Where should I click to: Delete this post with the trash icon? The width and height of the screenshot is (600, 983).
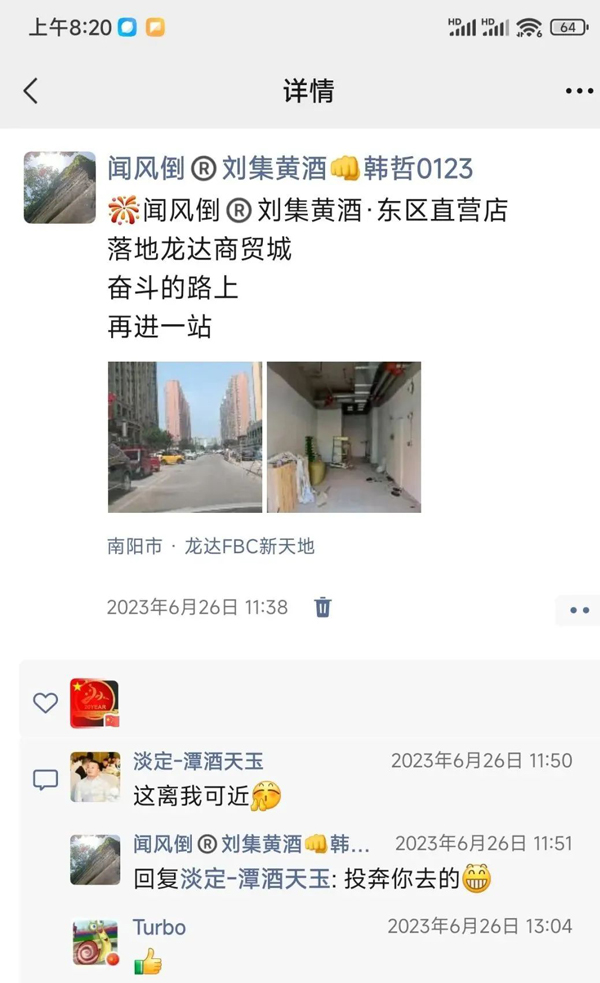pyautogui.click(x=323, y=607)
